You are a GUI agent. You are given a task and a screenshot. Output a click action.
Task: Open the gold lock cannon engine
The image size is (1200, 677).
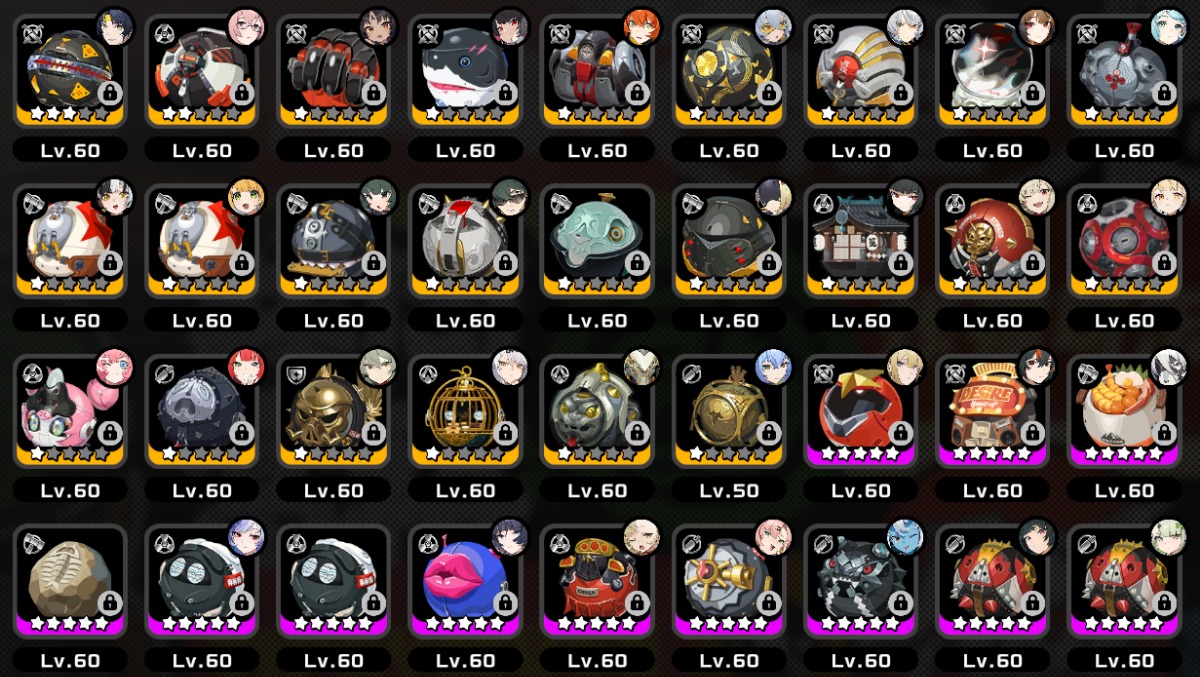(729, 582)
